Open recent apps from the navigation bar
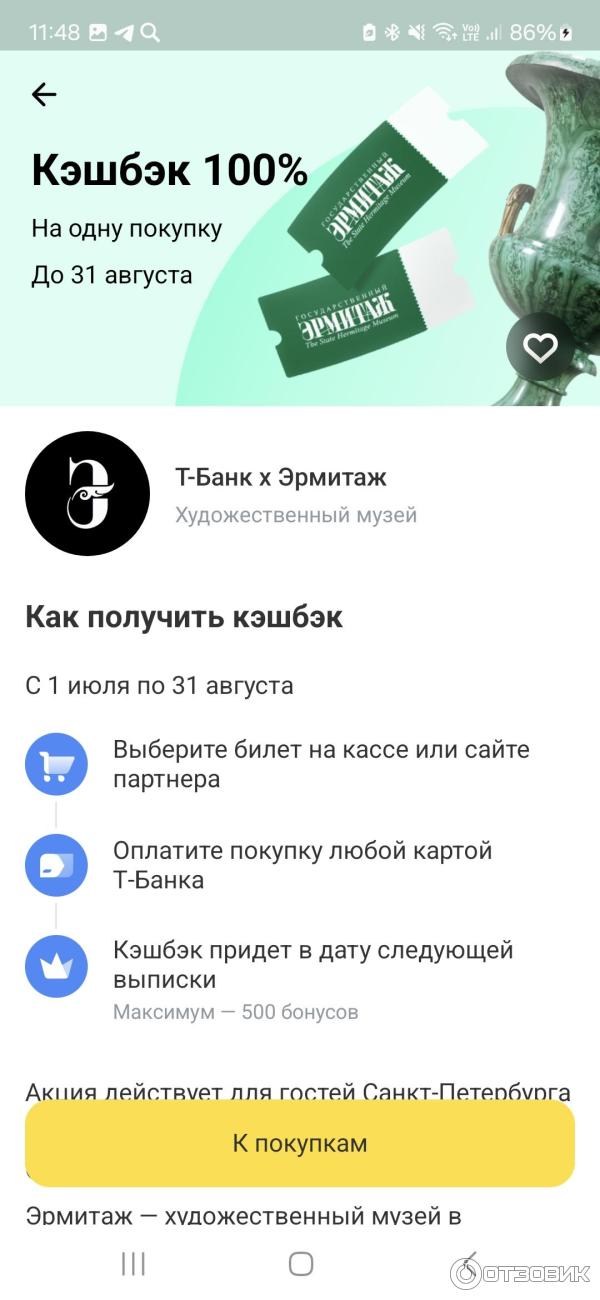Viewport: 600px width, 1300px height. (x=133, y=1264)
